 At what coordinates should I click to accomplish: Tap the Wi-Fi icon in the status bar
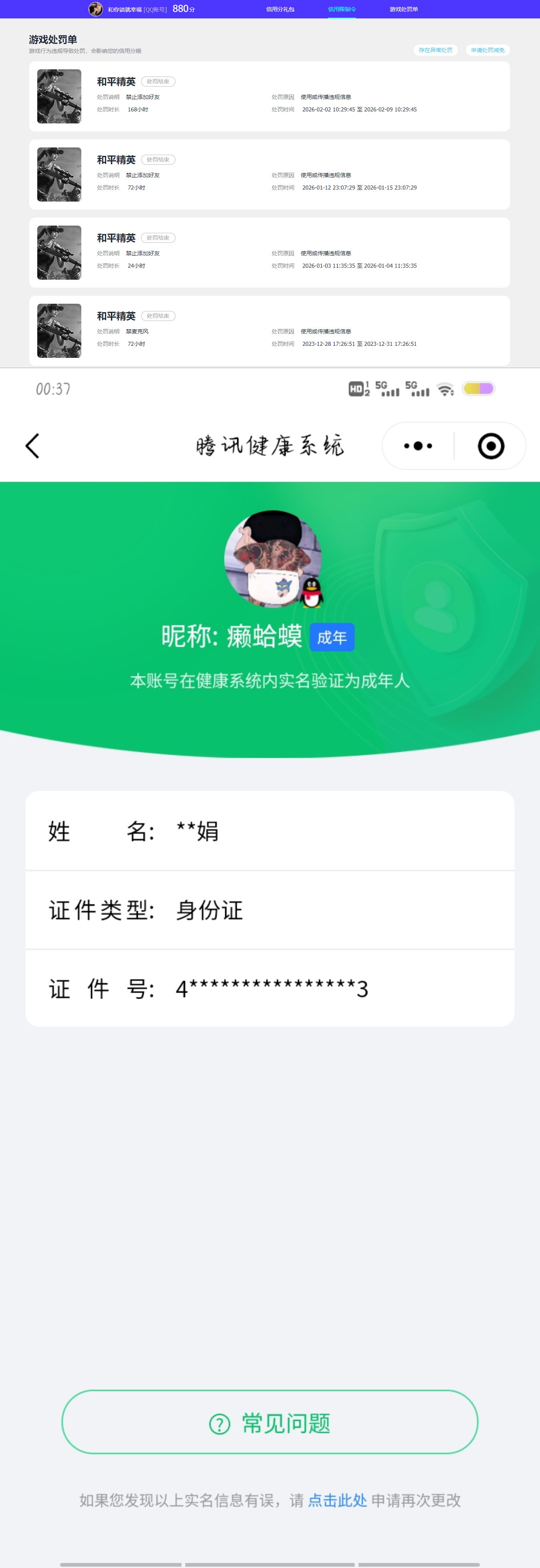click(447, 389)
